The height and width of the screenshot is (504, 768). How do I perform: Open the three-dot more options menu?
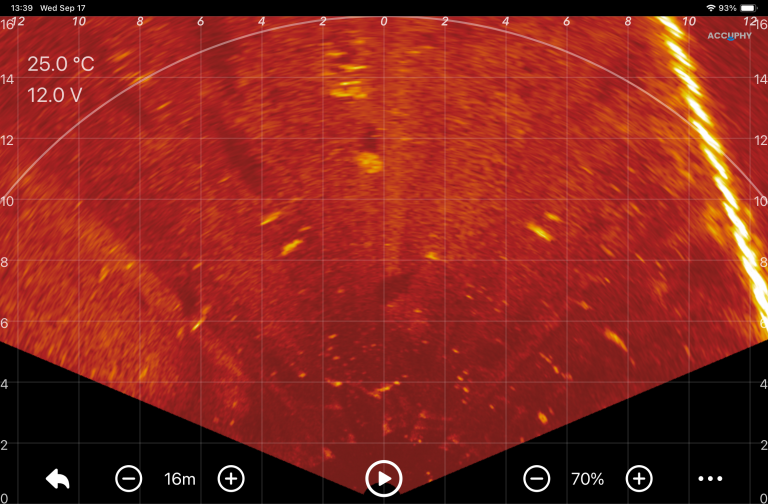pyautogui.click(x=710, y=478)
